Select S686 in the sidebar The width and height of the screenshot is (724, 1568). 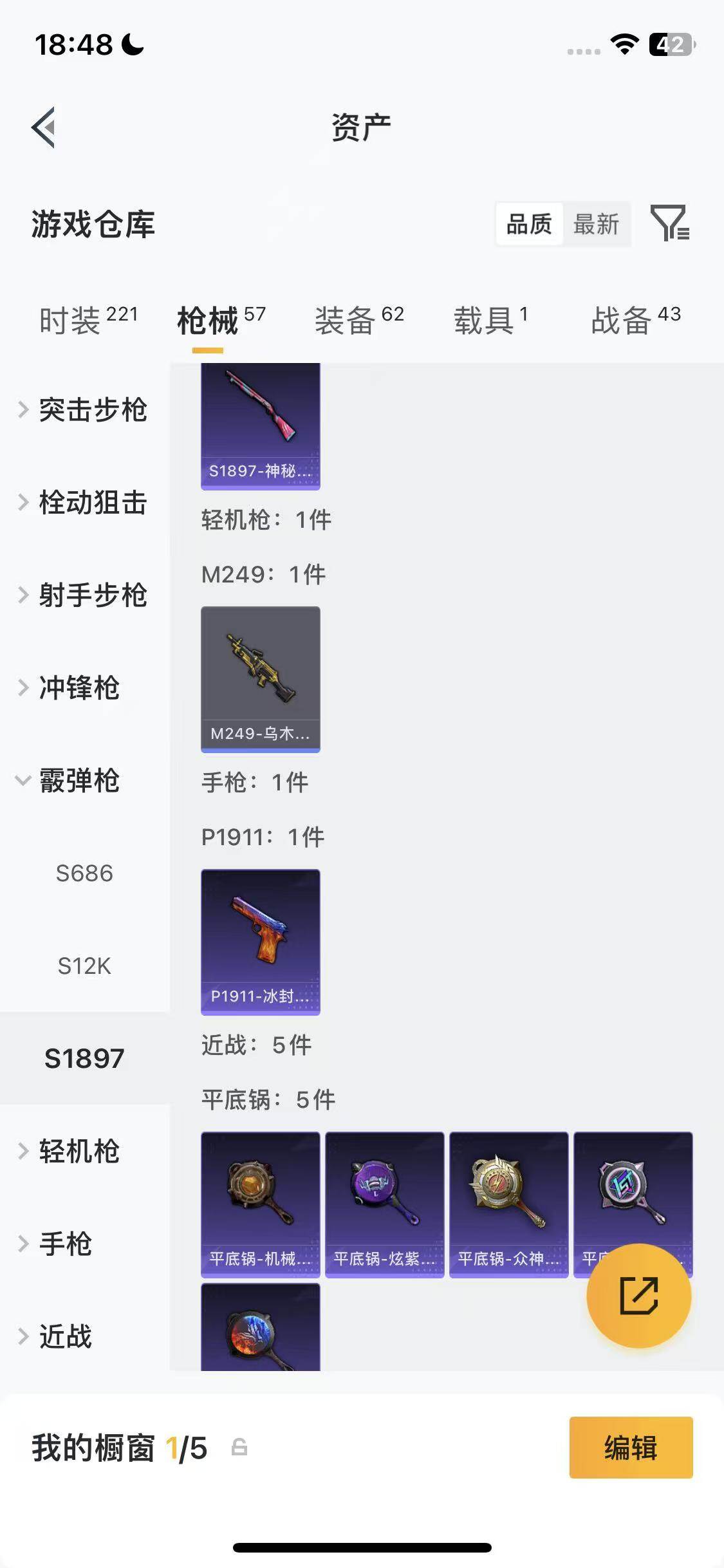[84, 873]
